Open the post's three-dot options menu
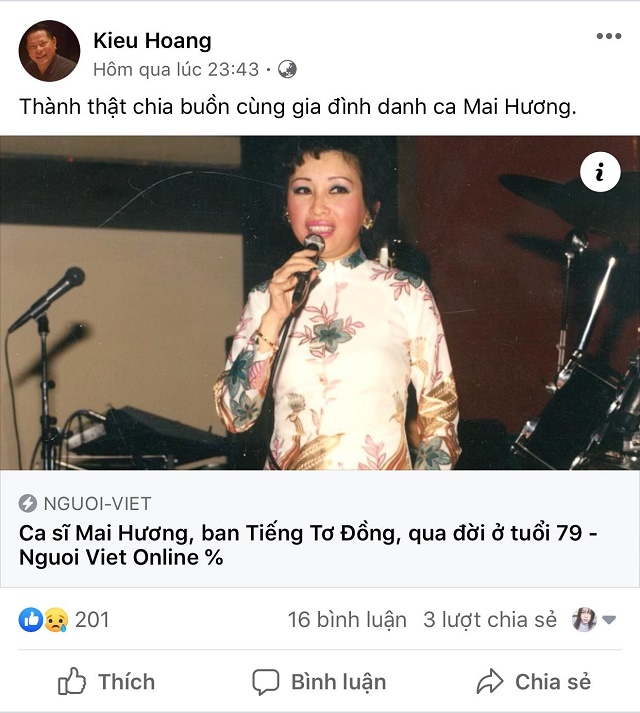 608,37
